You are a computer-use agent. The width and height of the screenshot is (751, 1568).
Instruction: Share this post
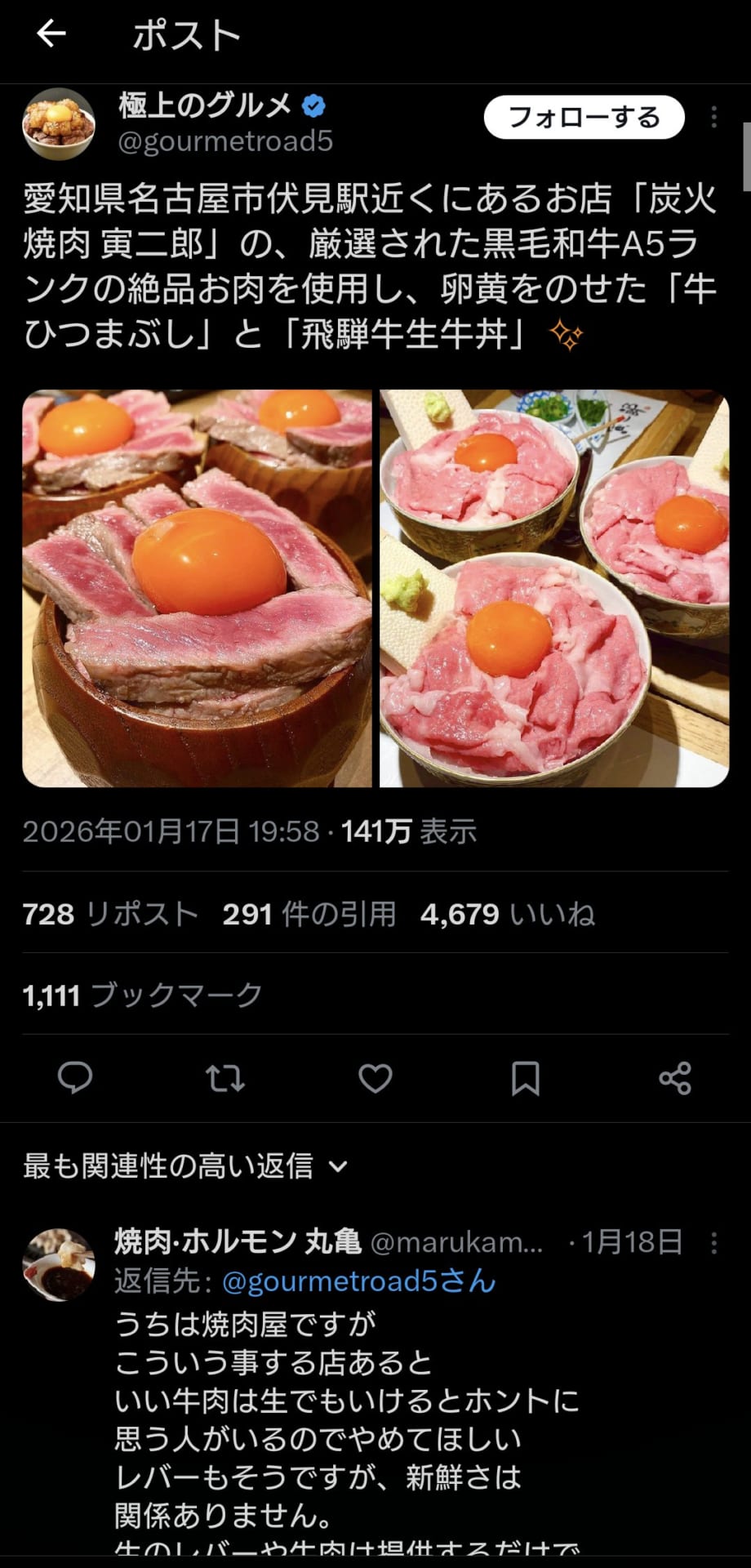point(675,1078)
